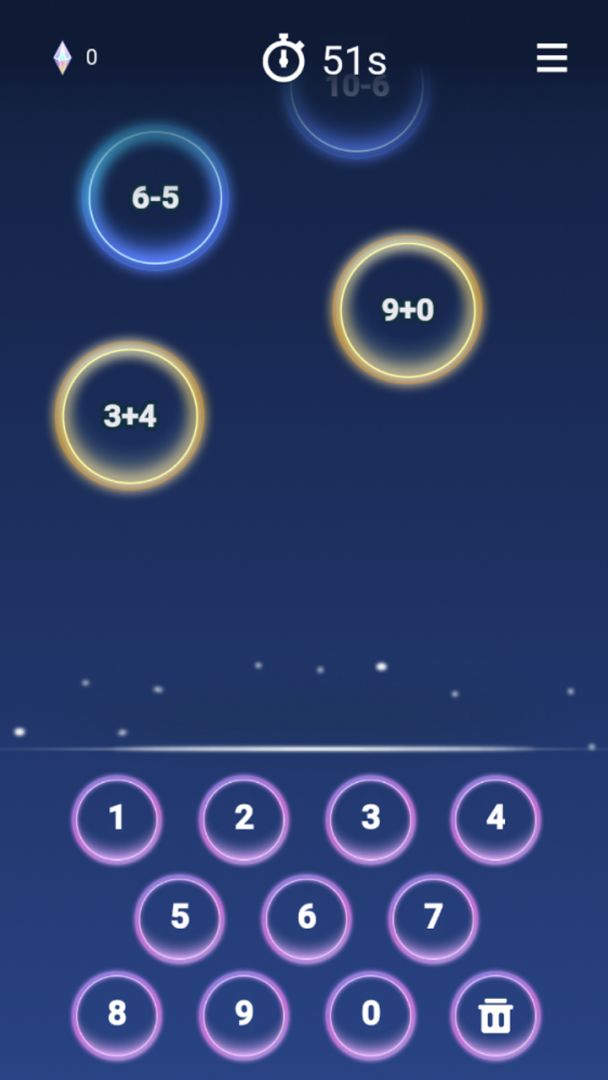Open the hamburger menu
This screenshot has height=1080, width=608.
(551, 58)
